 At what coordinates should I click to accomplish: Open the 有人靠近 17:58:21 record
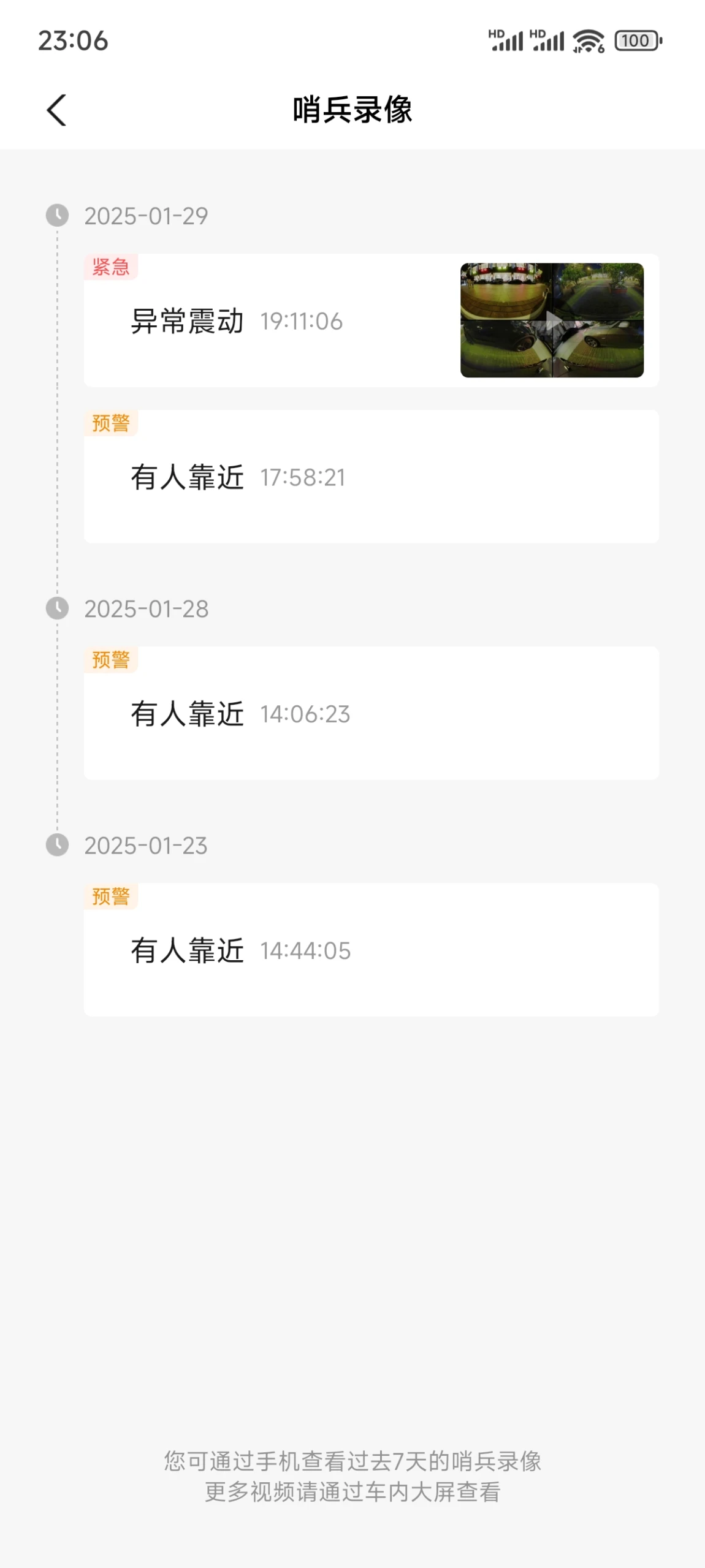pyautogui.click(x=372, y=477)
